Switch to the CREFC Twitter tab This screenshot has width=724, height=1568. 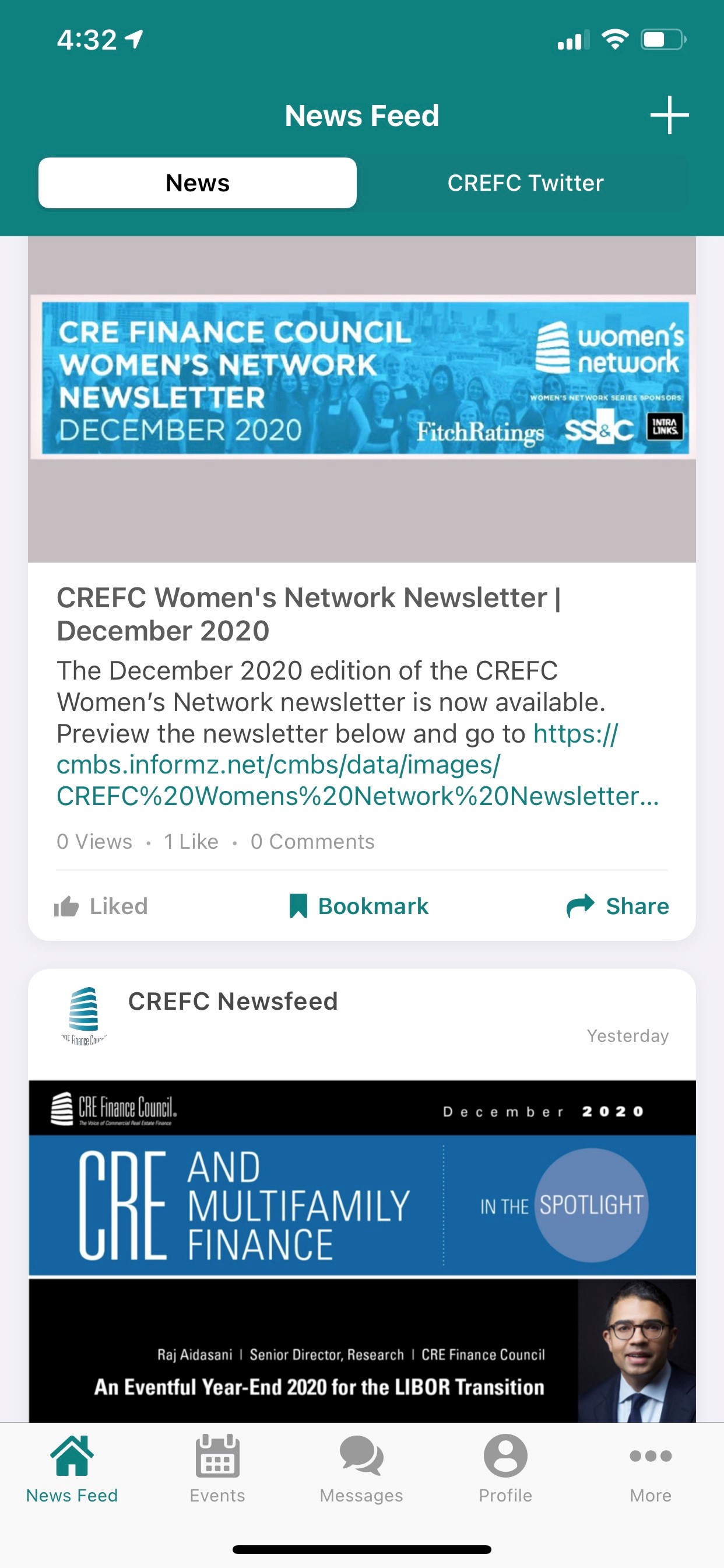coord(525,183)
